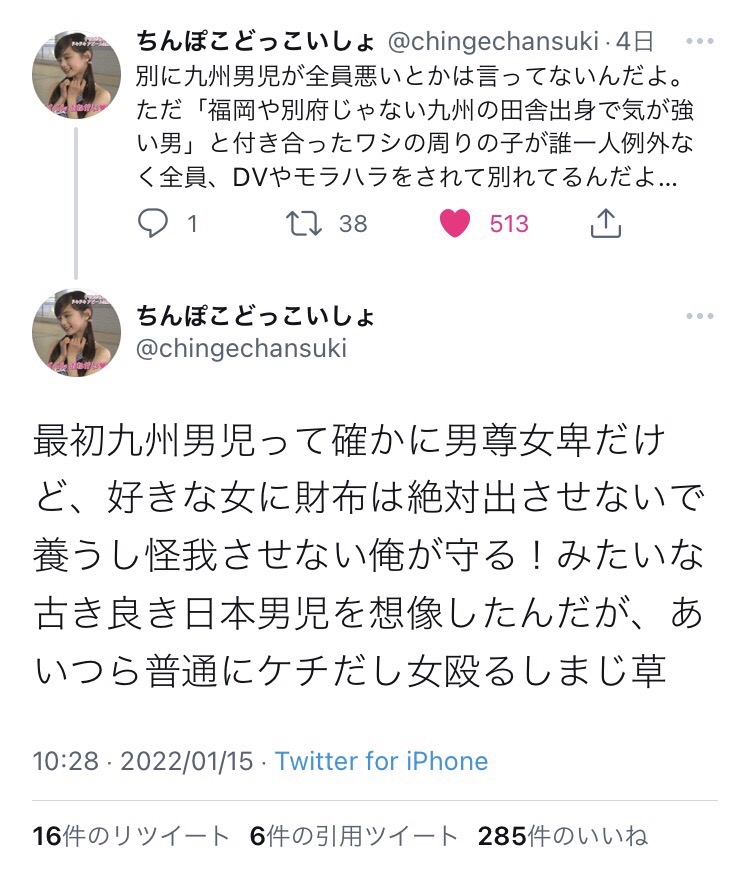Retweet the parent tweet with 38 retweets
The width and height of the screenshot is (745, 869).
click(x=298, y=223)
